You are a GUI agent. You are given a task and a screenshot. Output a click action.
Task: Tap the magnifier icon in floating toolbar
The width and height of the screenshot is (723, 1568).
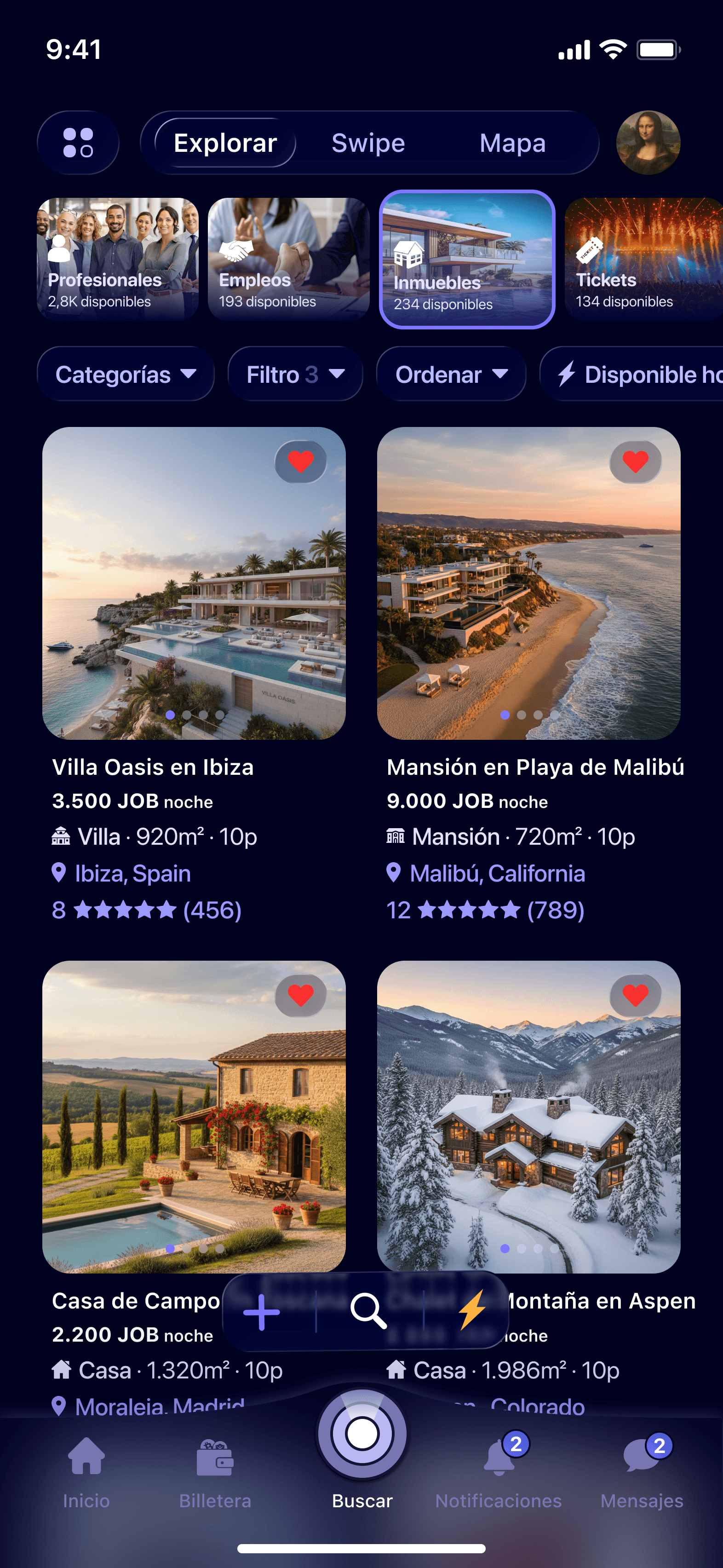[368, 1312]
